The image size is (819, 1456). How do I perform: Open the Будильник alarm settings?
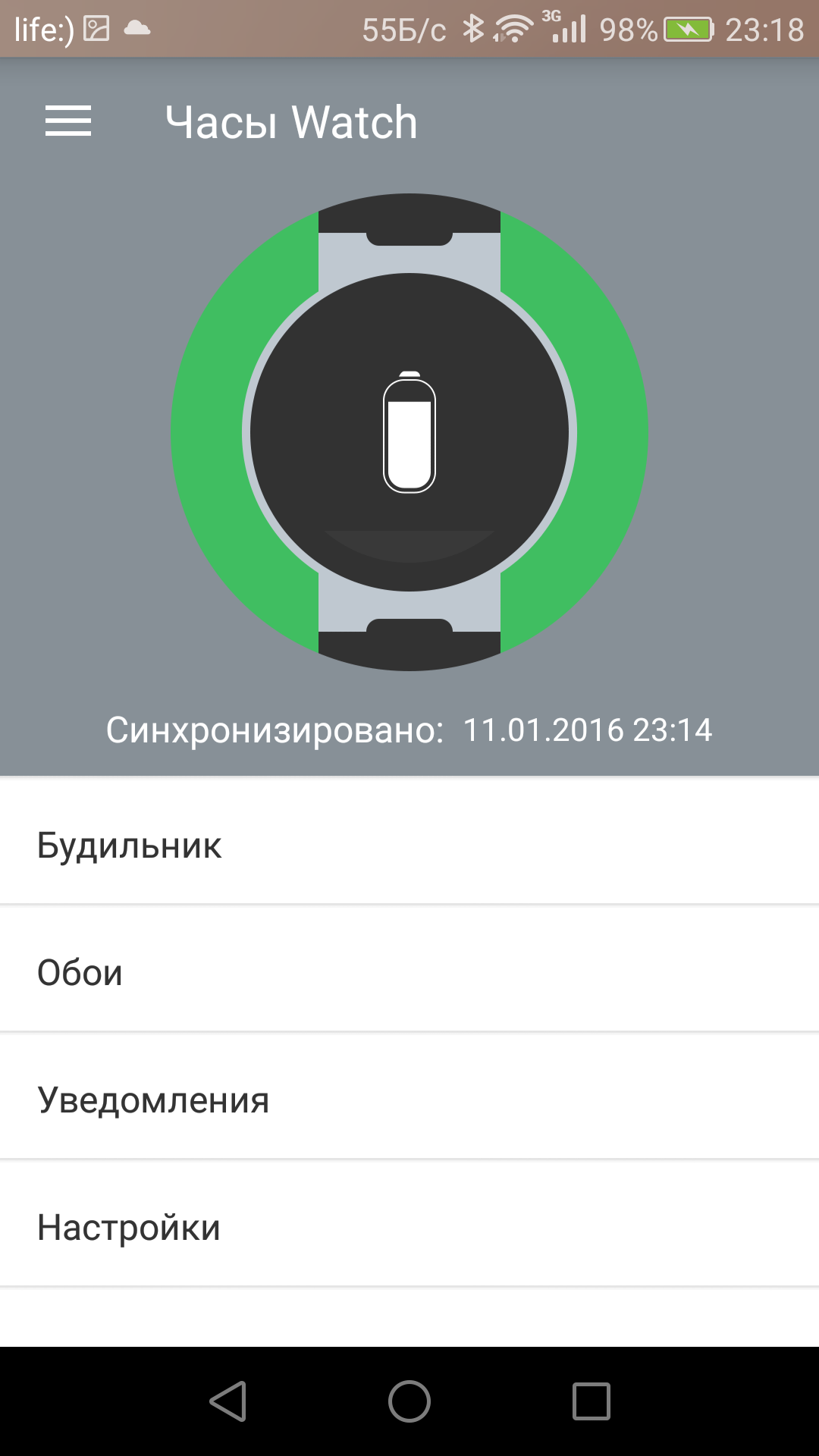coord(409,843)
